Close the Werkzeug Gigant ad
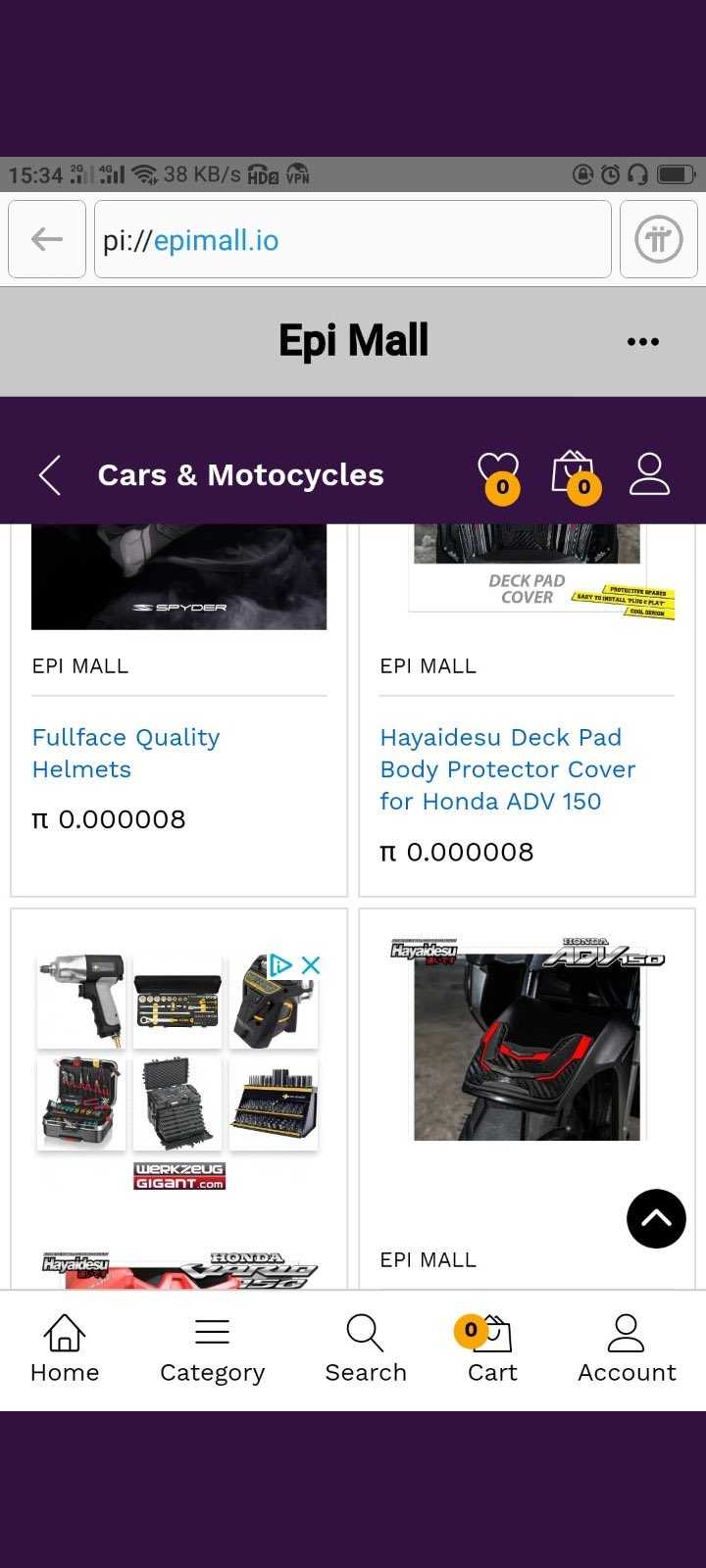The height and width of the screenshot is (1568, 706). coord(311,965)
